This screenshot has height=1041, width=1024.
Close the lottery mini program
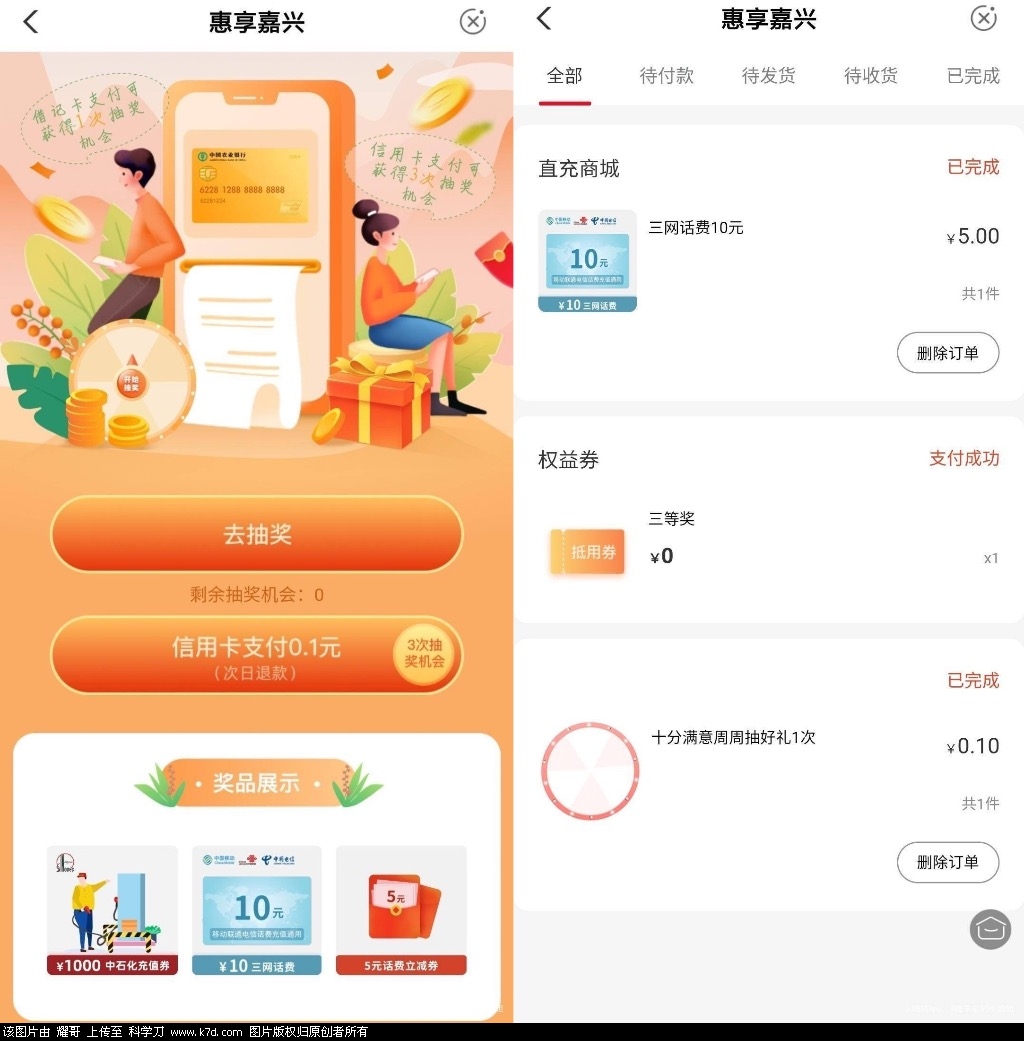pyautogui.click(x=472, y=21)
